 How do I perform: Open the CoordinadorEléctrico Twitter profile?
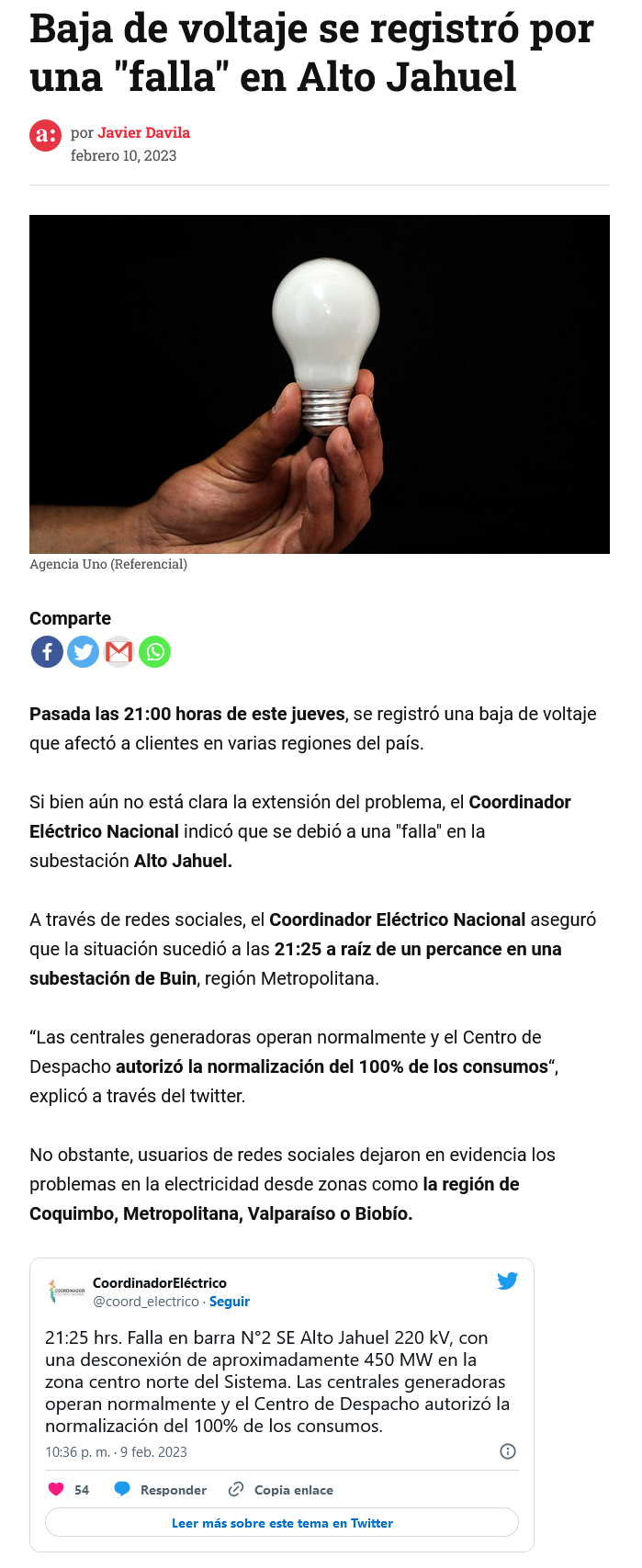159,1283
